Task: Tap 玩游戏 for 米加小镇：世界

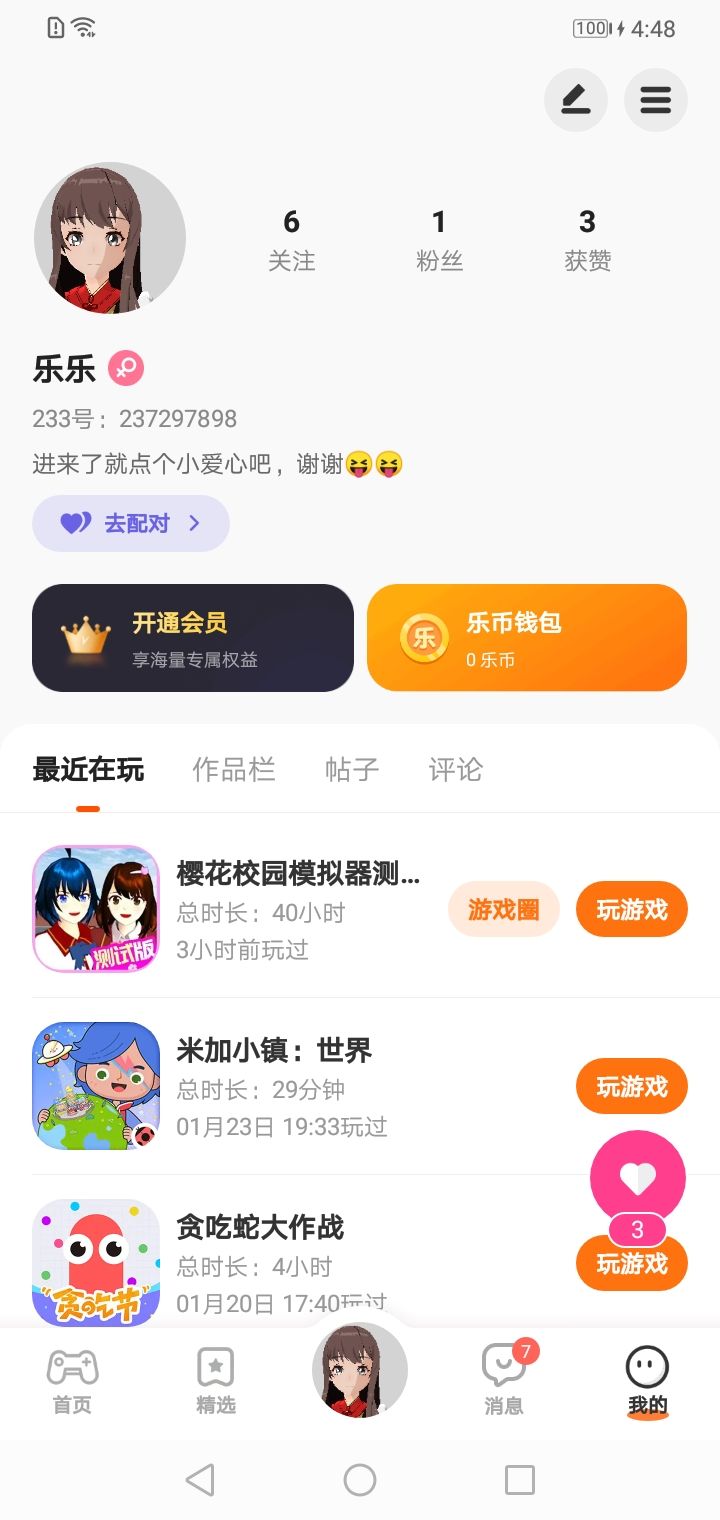Action: [x=631, y=1087]
